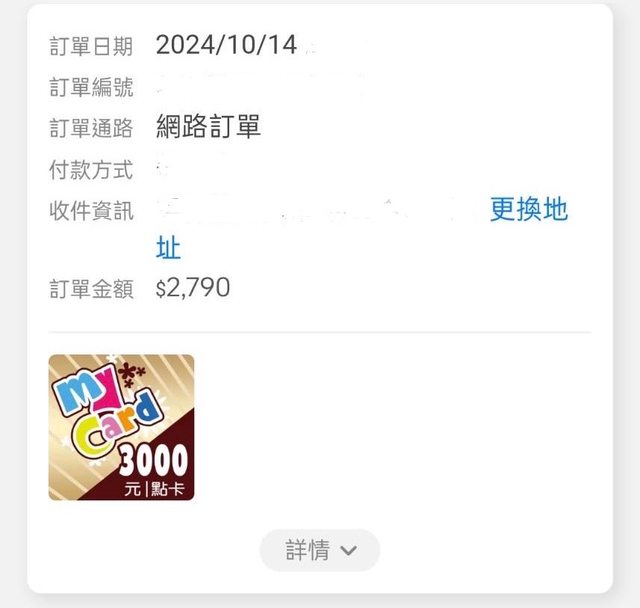Tap the 更換地址 link

(528, 210)
